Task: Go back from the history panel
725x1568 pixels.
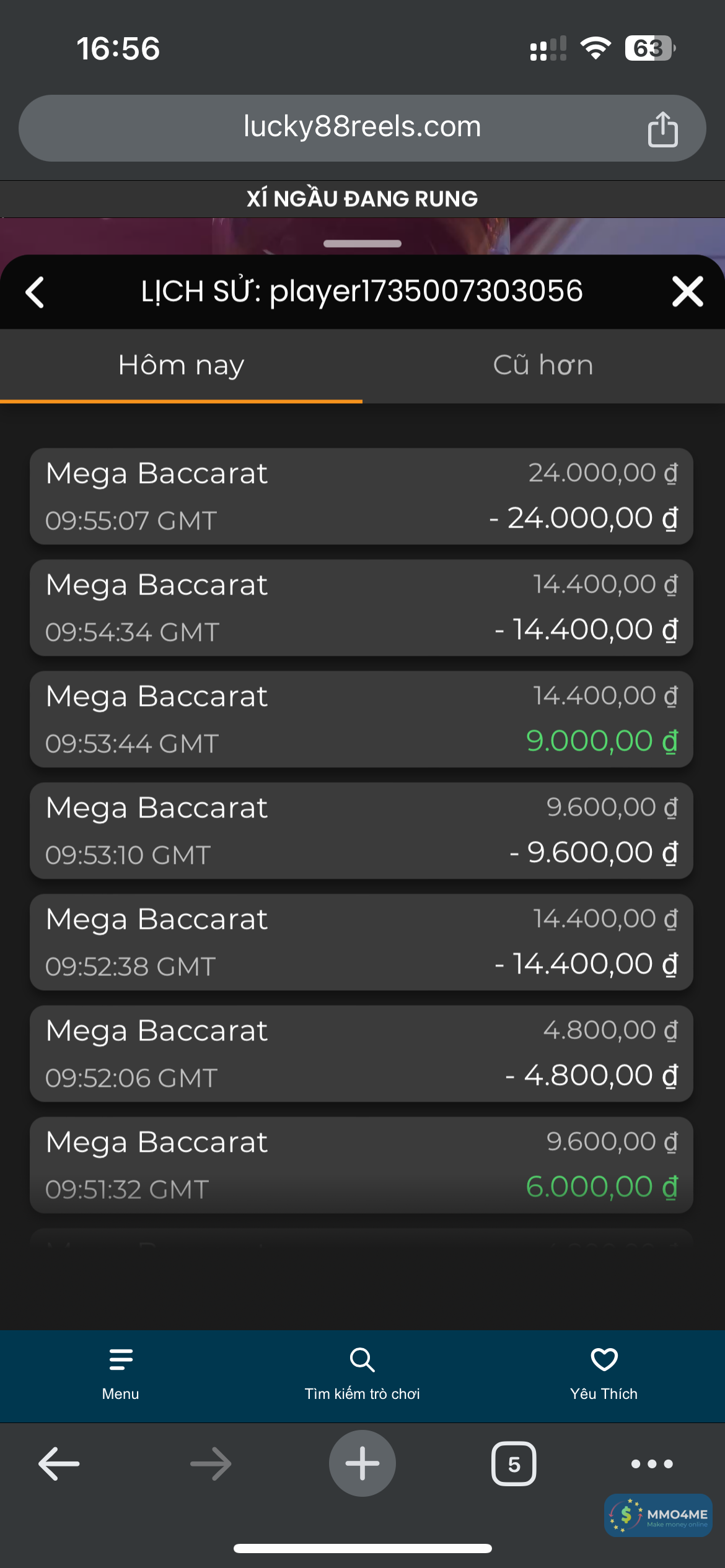Action: (x=35, y=292)
